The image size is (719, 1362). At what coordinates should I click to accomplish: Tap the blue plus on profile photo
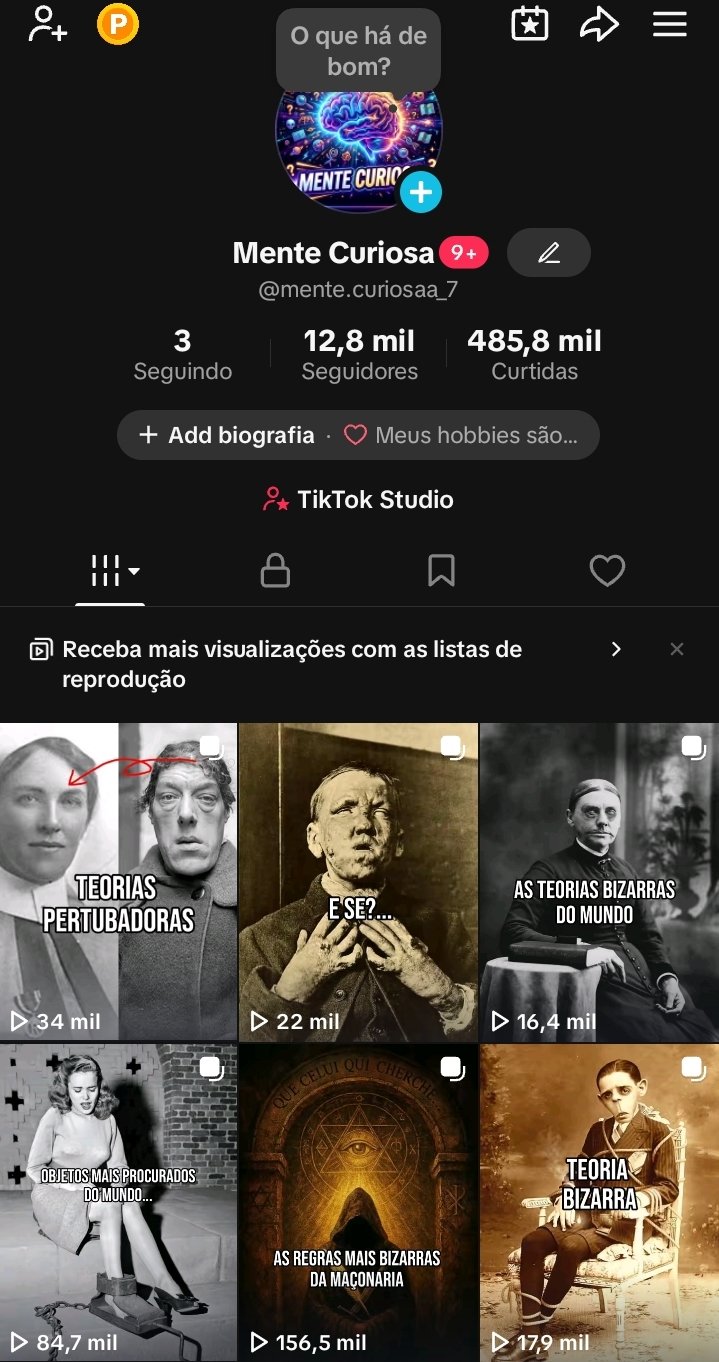pyautogui.click(x=421, y=191)
